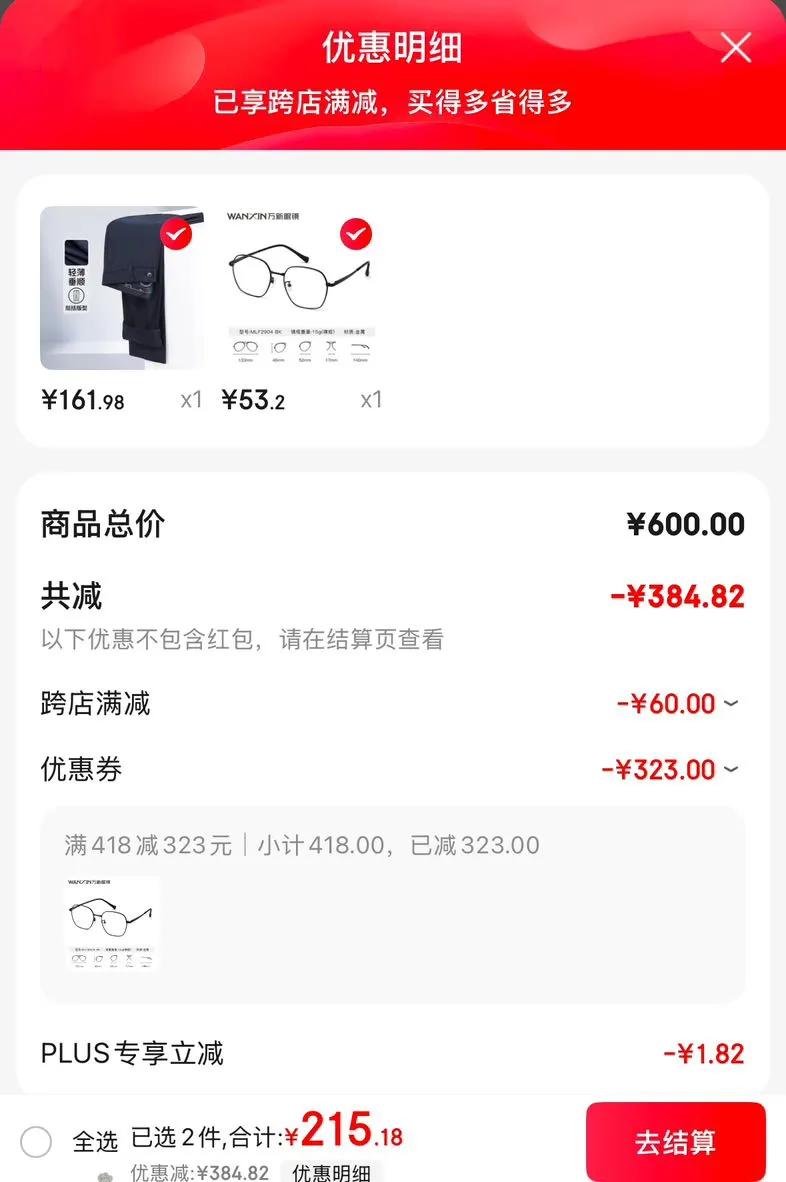Toggle the 全选 select-all circle
Screen dimensions: 786x1182
coord(36,1141)
